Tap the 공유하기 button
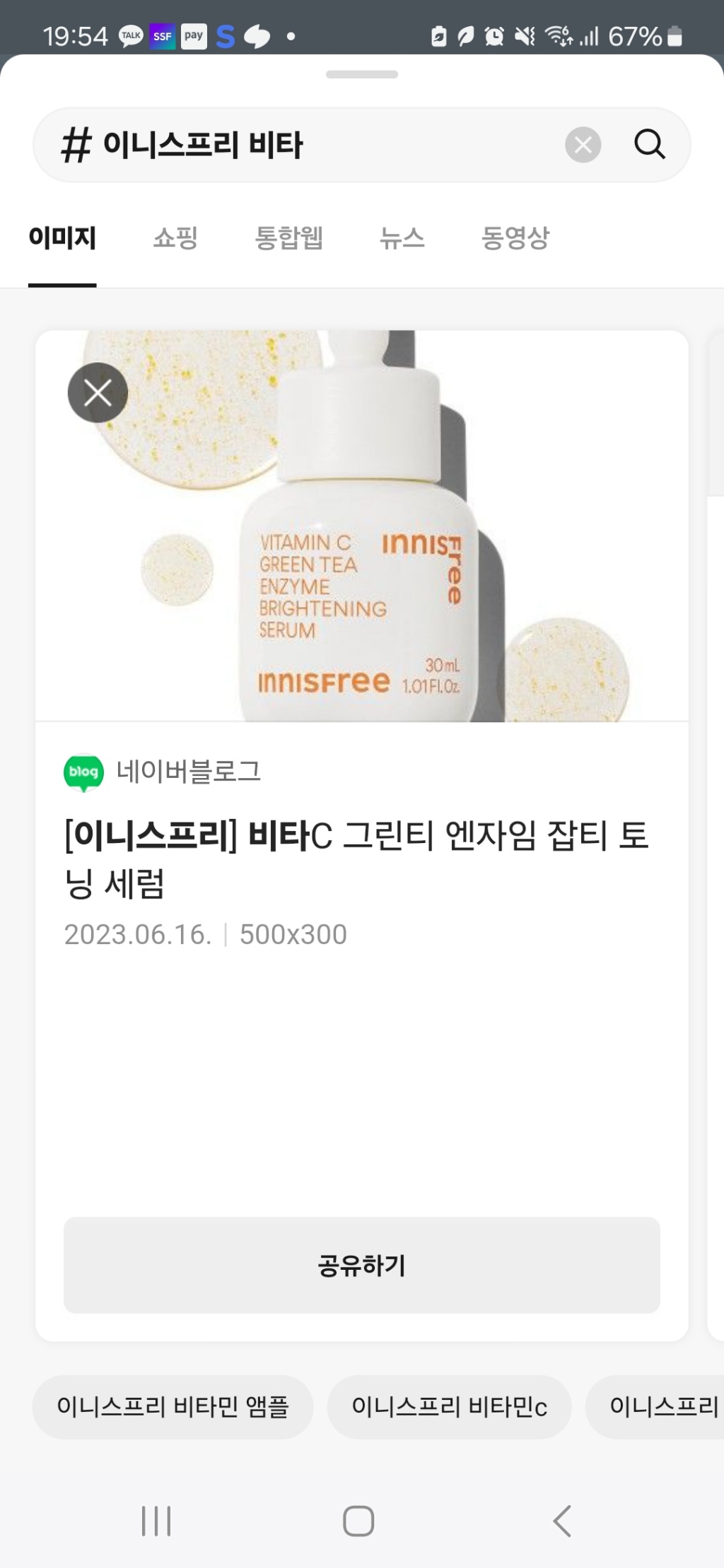 362,1265
